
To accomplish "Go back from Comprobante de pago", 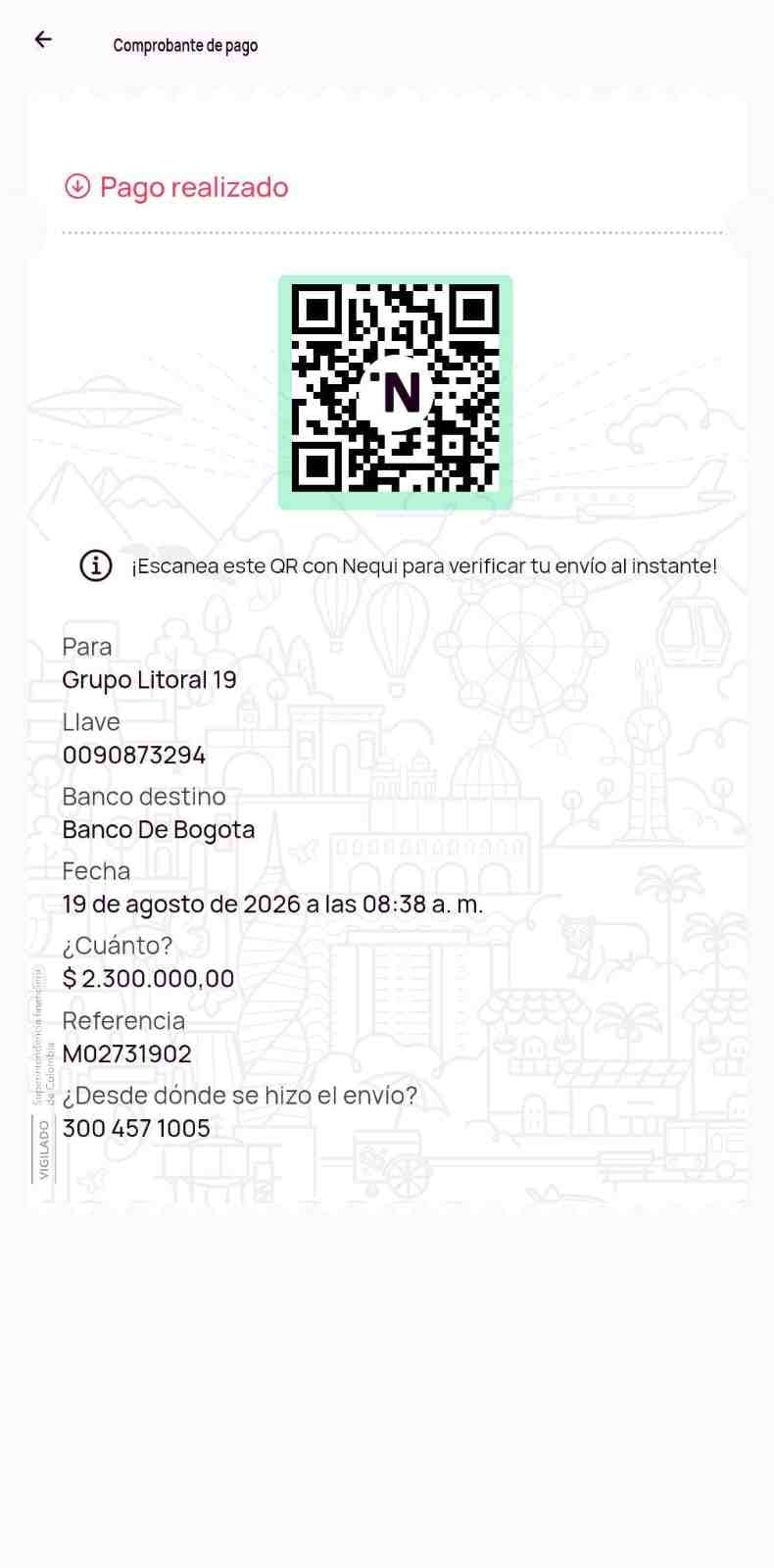I will 43,39.
